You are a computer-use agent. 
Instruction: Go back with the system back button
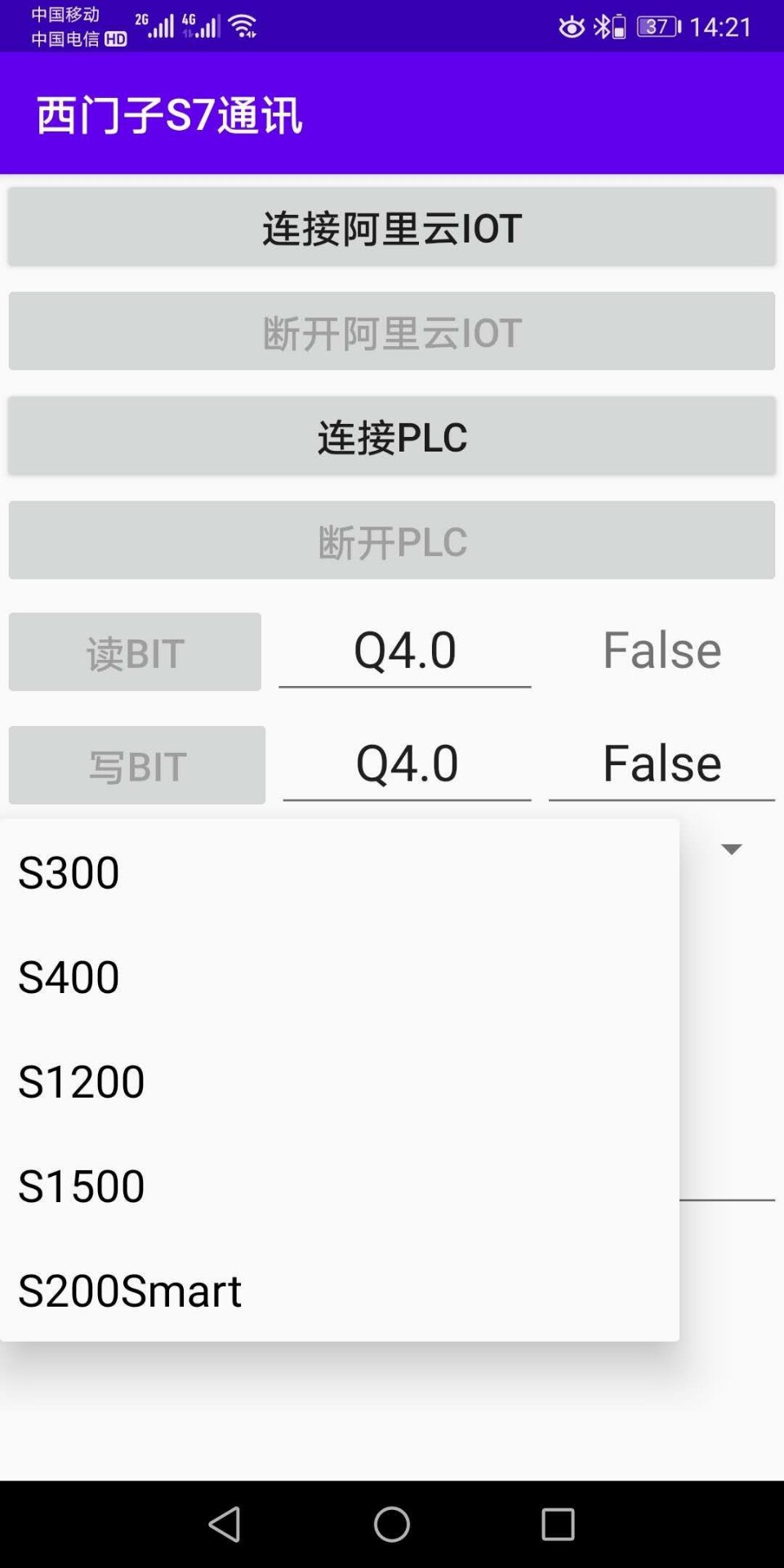[x=225, y=1524]
